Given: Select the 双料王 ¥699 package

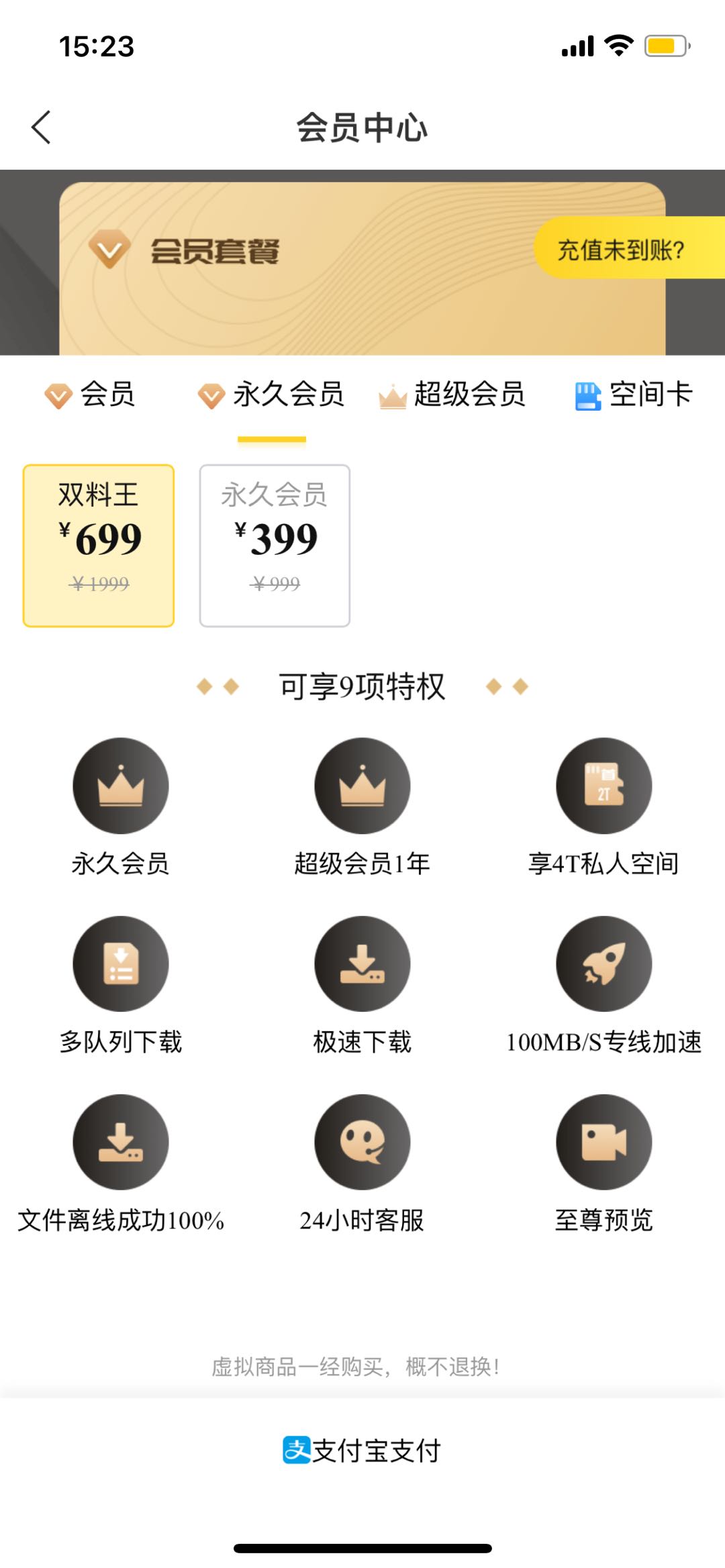Looking at the screenshot, I should [99, 545].
